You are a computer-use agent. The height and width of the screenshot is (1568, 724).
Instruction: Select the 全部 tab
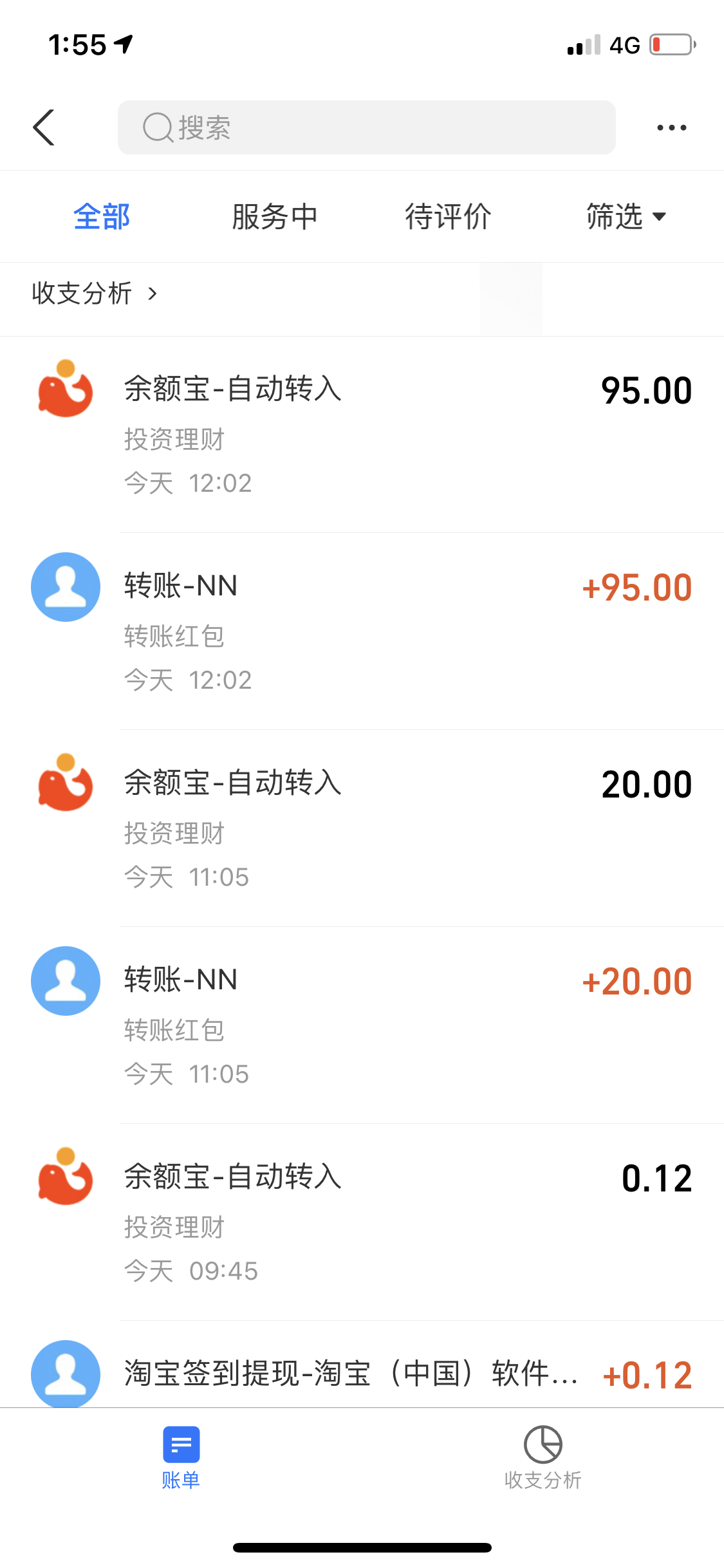102,217
